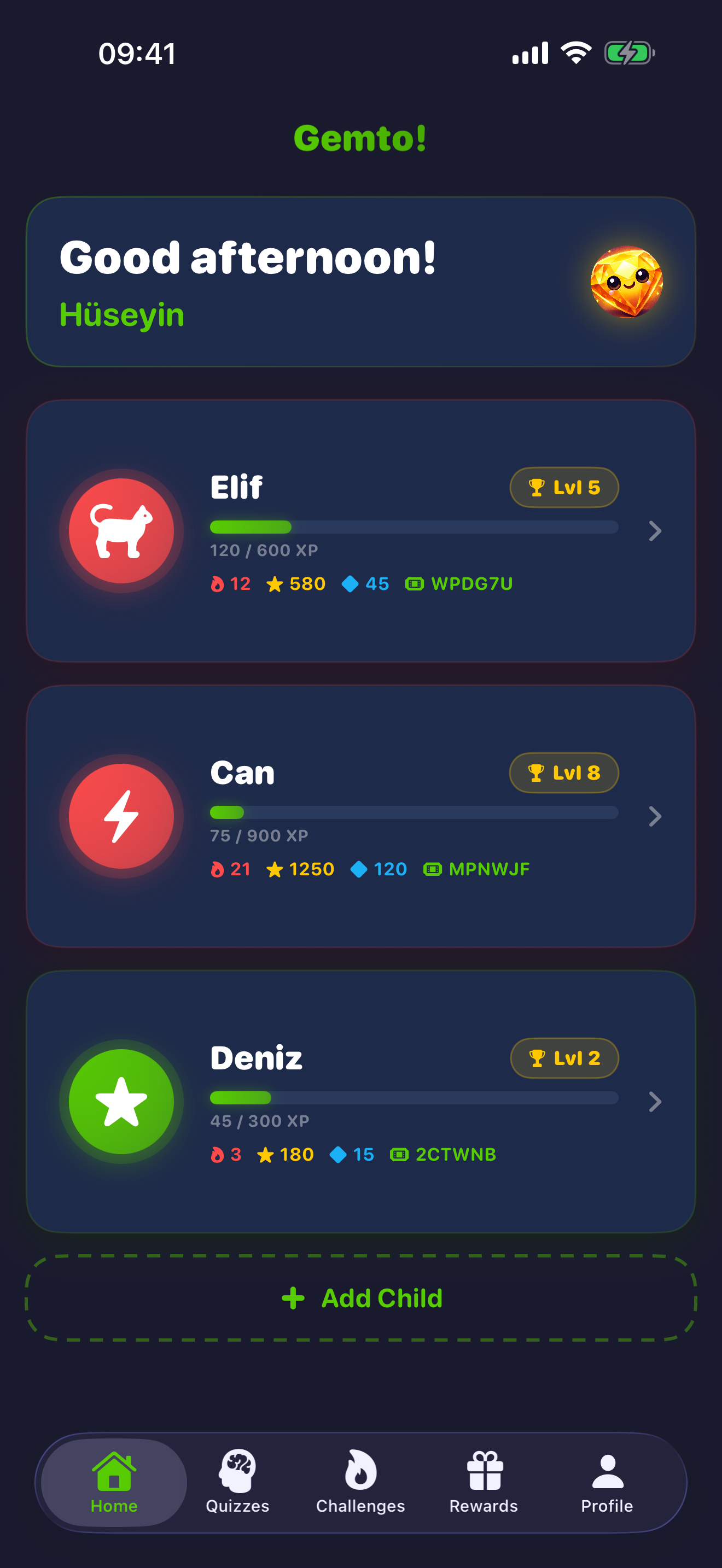This screenshot has height=1568, width=722.
Task: Expand Elif's child details with the chevron
Action: [656, 530]
